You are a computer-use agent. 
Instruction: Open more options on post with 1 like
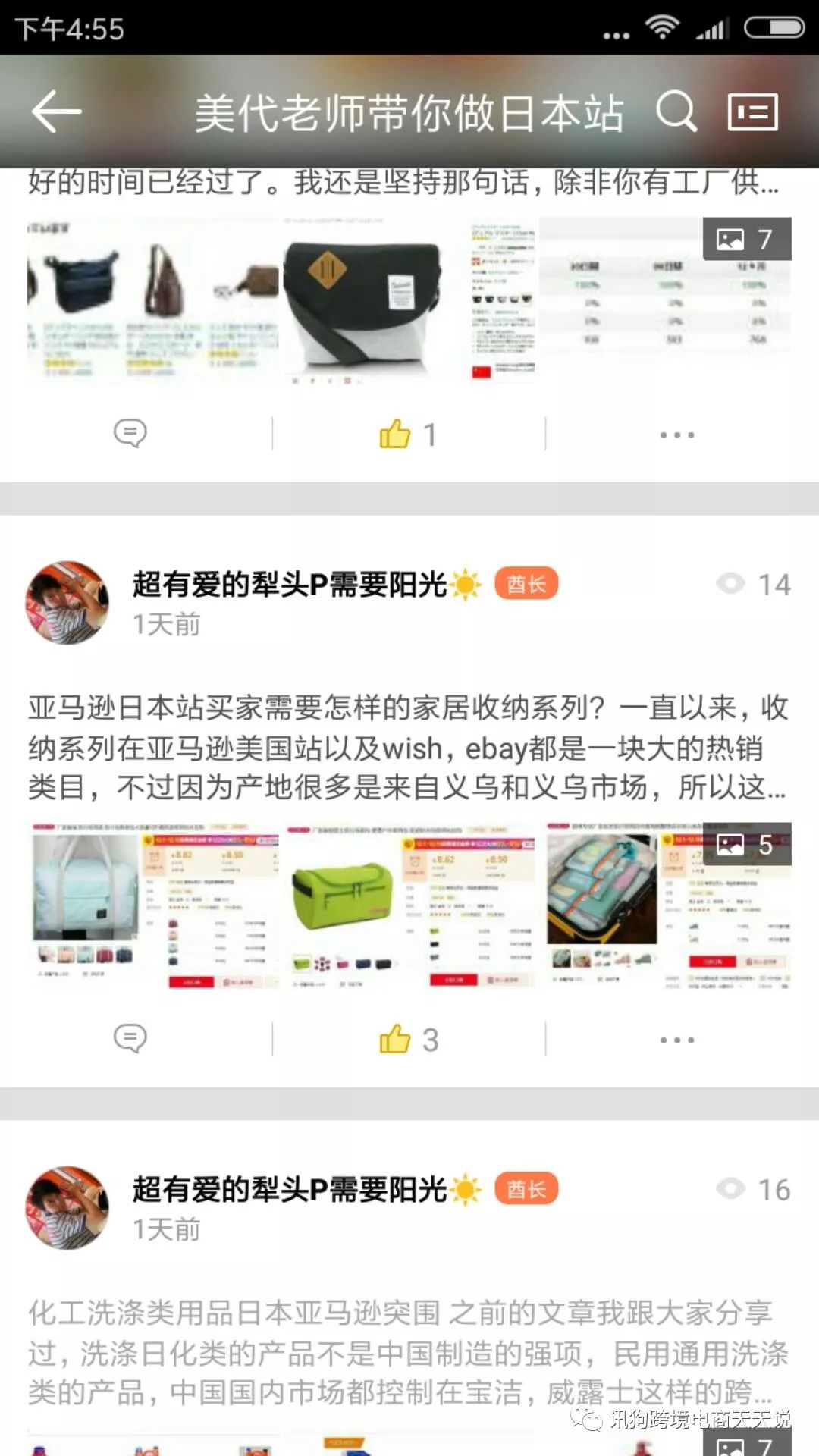(x=676, y=435)
